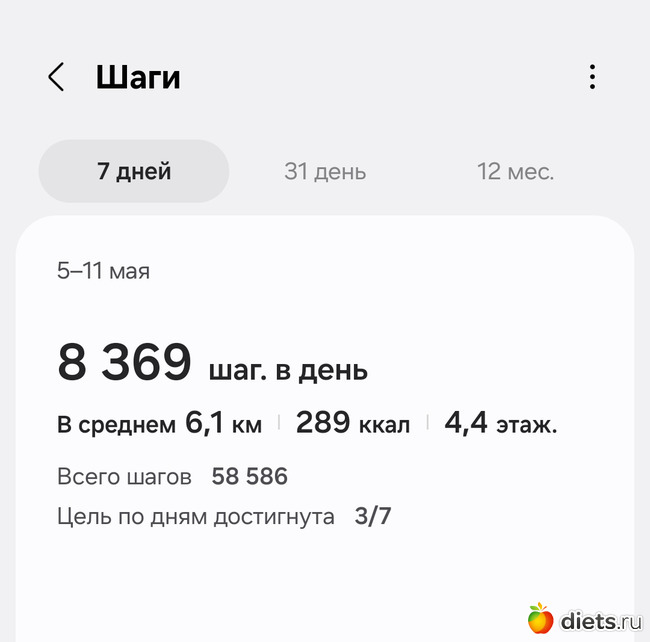Switch to the 12 мес. tab
This screenshot has width=650, height=642.
pos(515,171)
